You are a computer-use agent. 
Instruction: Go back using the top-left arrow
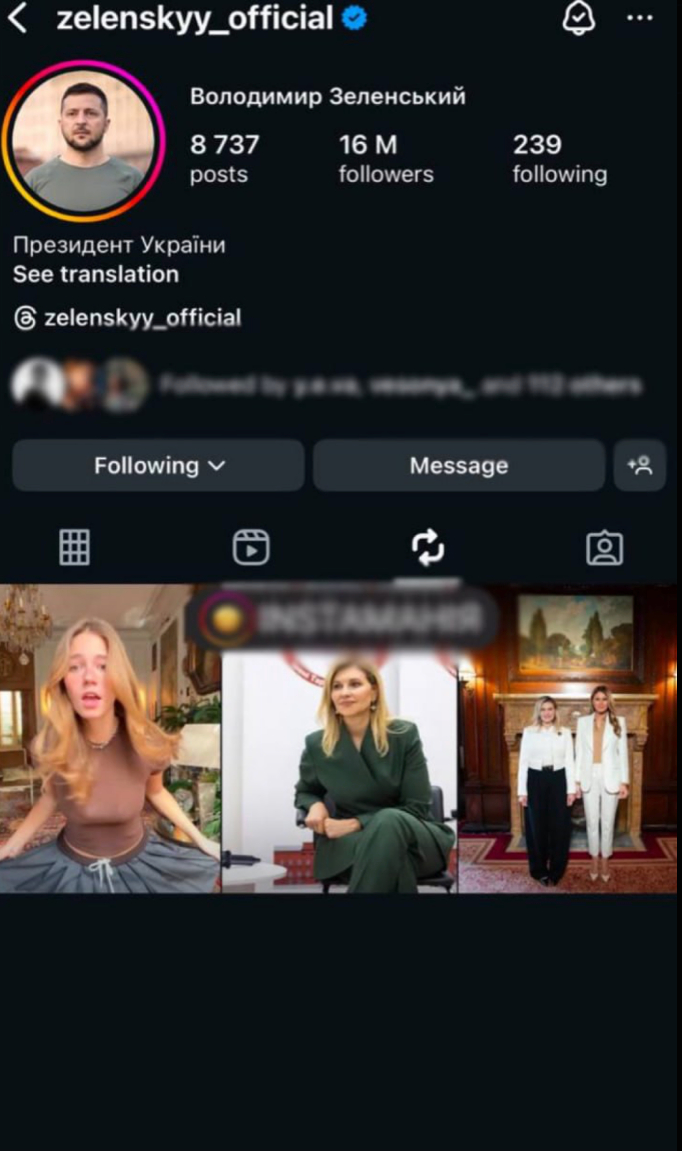tap(17, 18)
